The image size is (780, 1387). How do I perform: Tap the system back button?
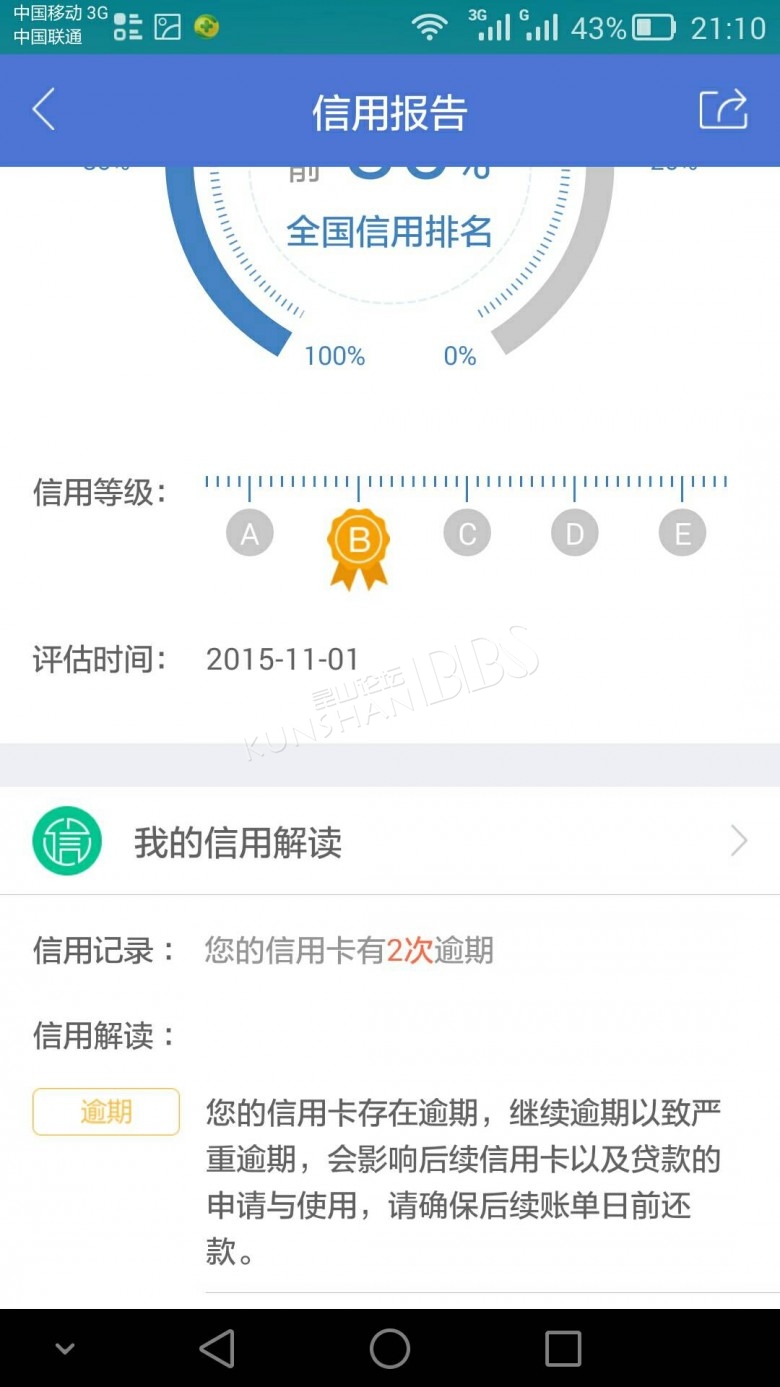[x=217, y=1348]
